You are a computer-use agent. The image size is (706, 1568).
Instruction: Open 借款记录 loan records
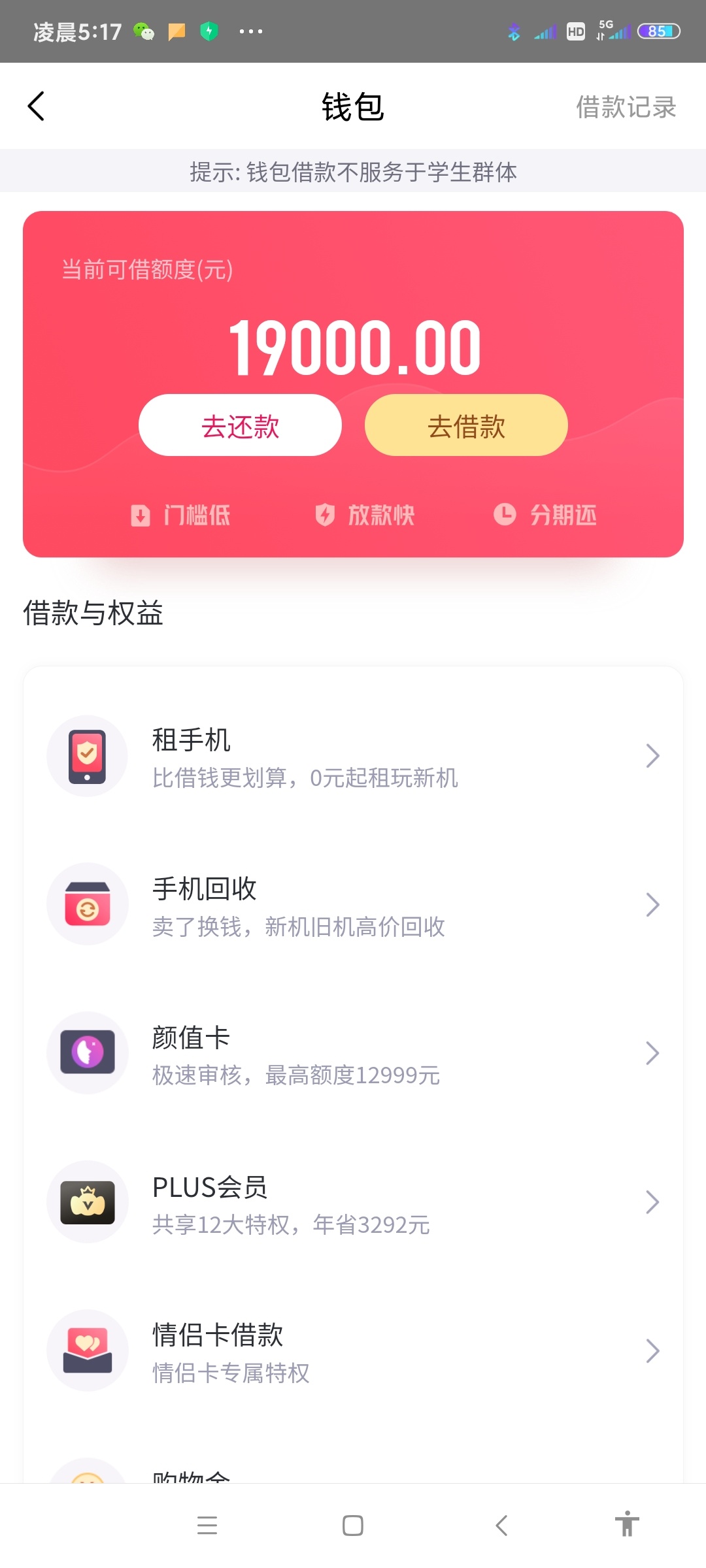tap(626, 107)
